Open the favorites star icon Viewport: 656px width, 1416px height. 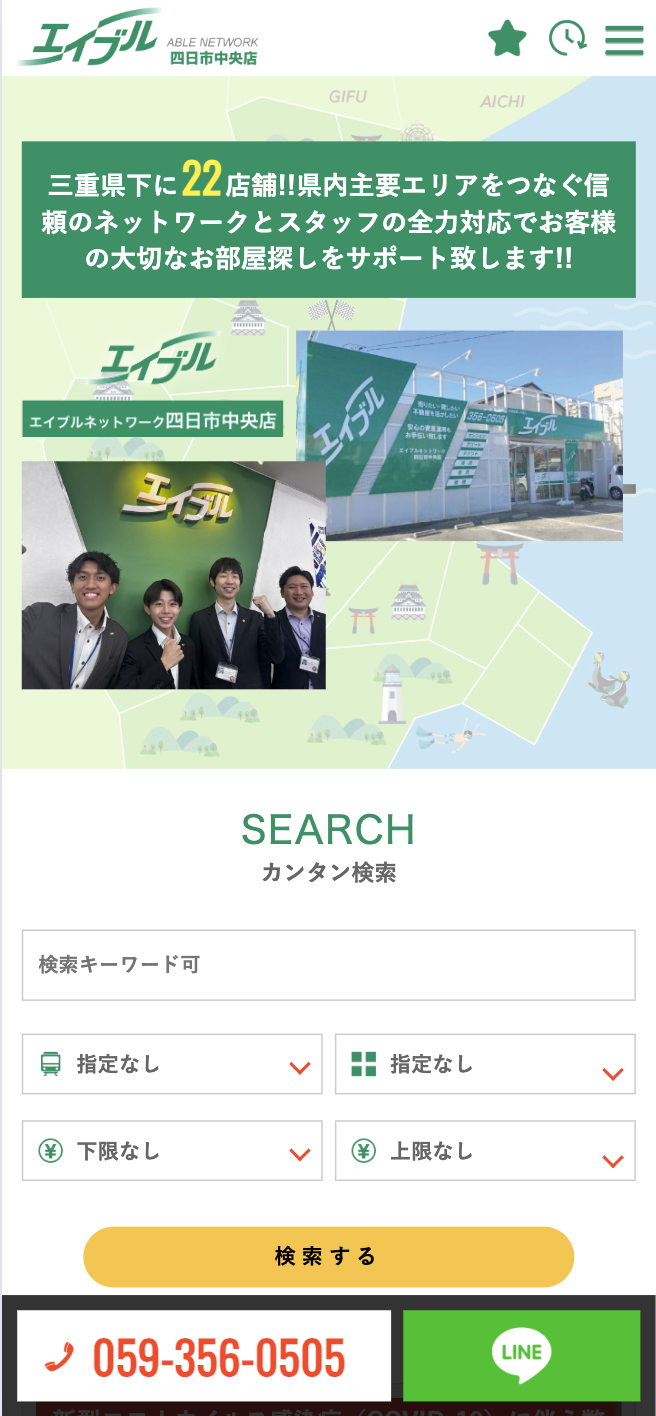(x=507, y=39)
